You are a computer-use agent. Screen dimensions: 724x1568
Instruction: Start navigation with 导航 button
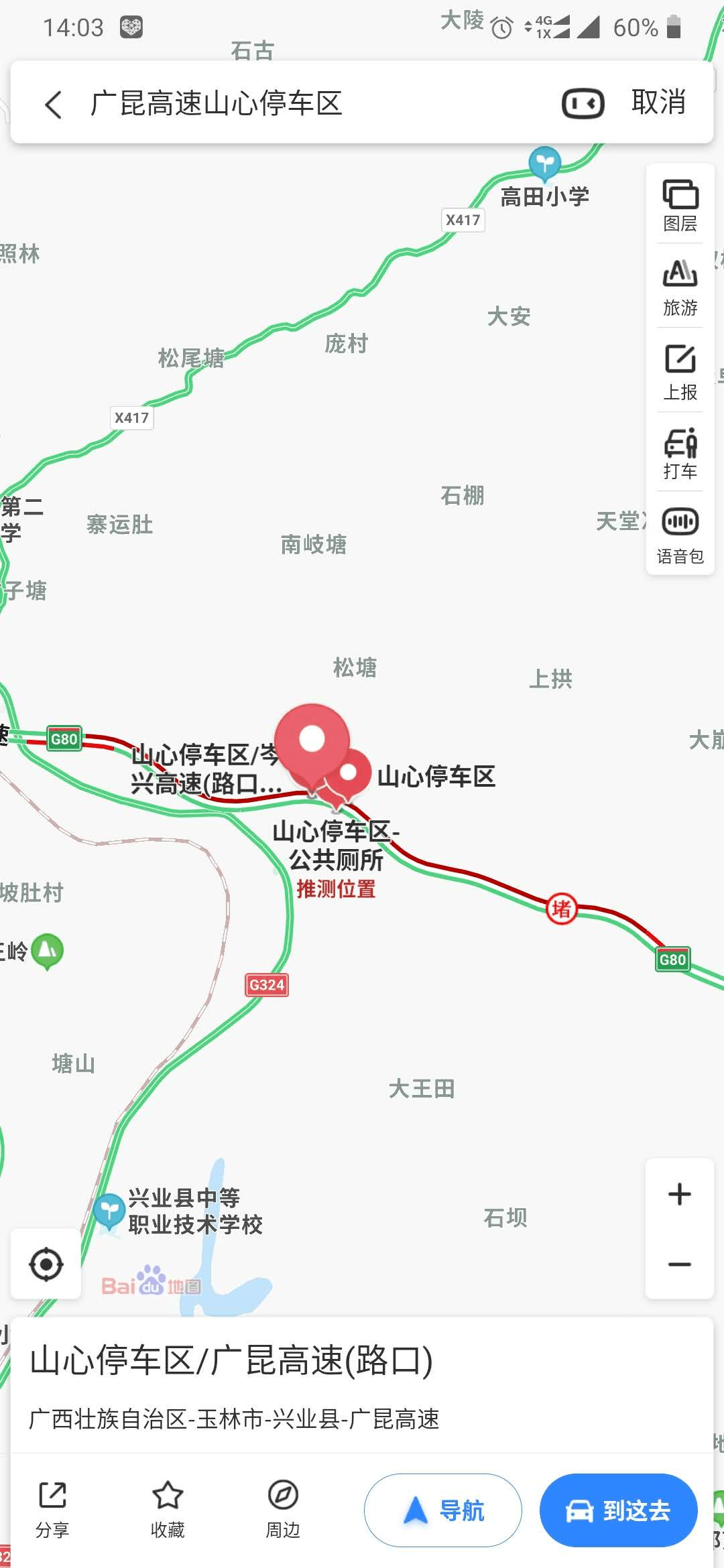(442, 1510)
